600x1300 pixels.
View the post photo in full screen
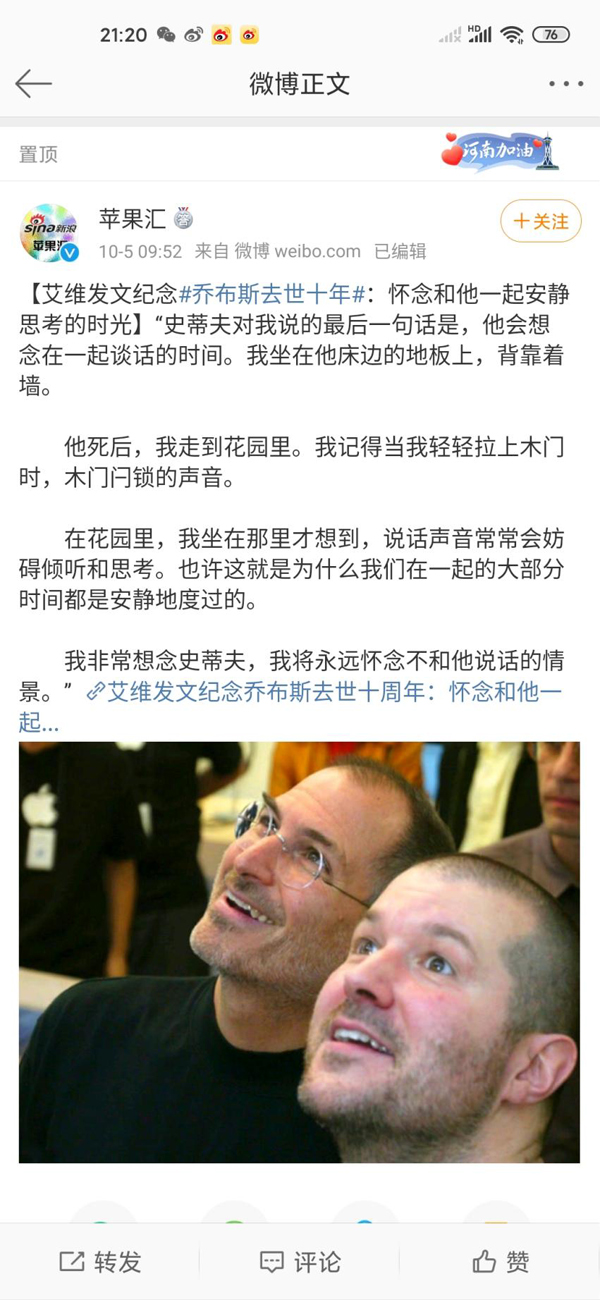point(299,951)
